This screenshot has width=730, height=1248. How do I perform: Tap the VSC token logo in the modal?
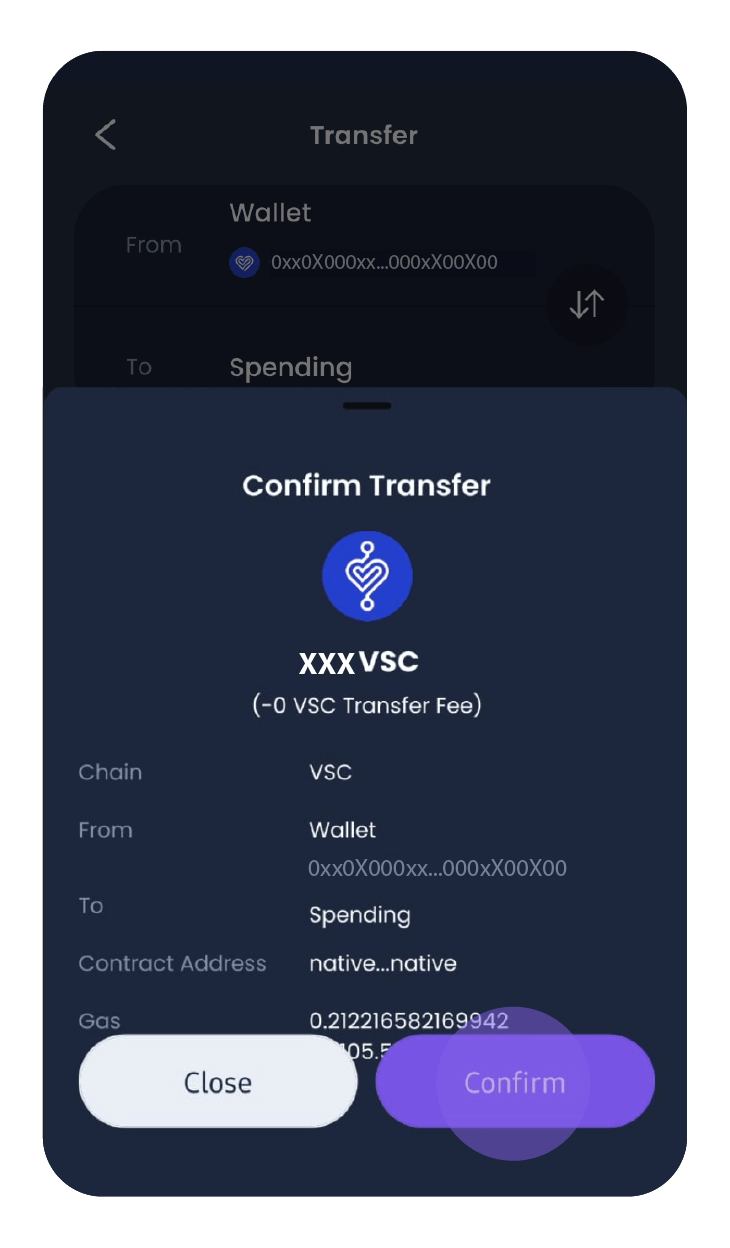(366, 575)
